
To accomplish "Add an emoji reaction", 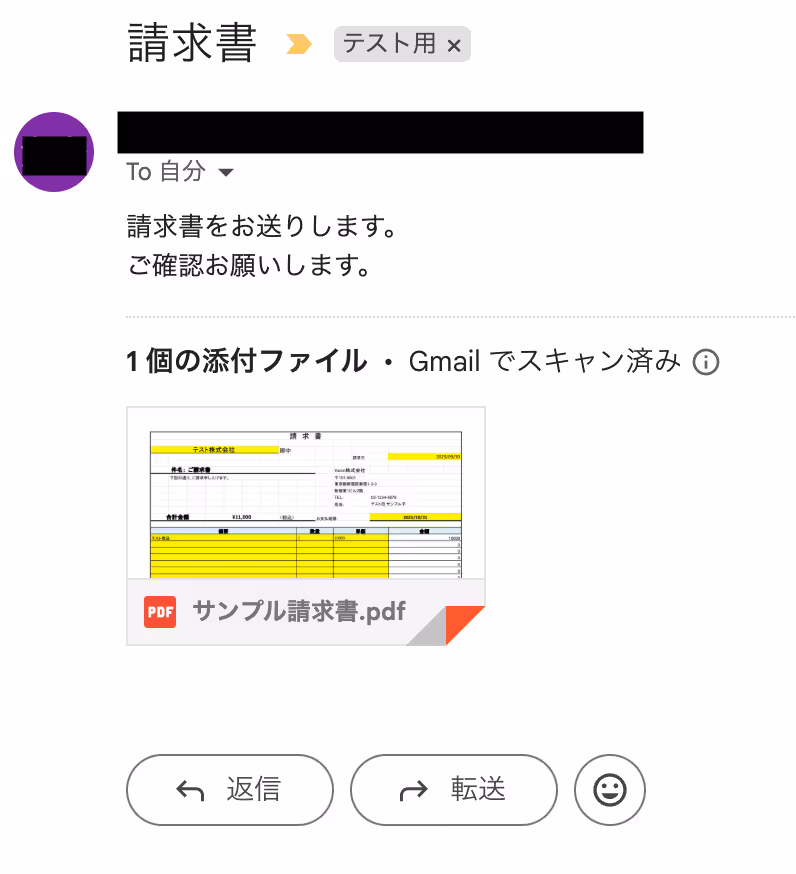I will tap(610, 790).
